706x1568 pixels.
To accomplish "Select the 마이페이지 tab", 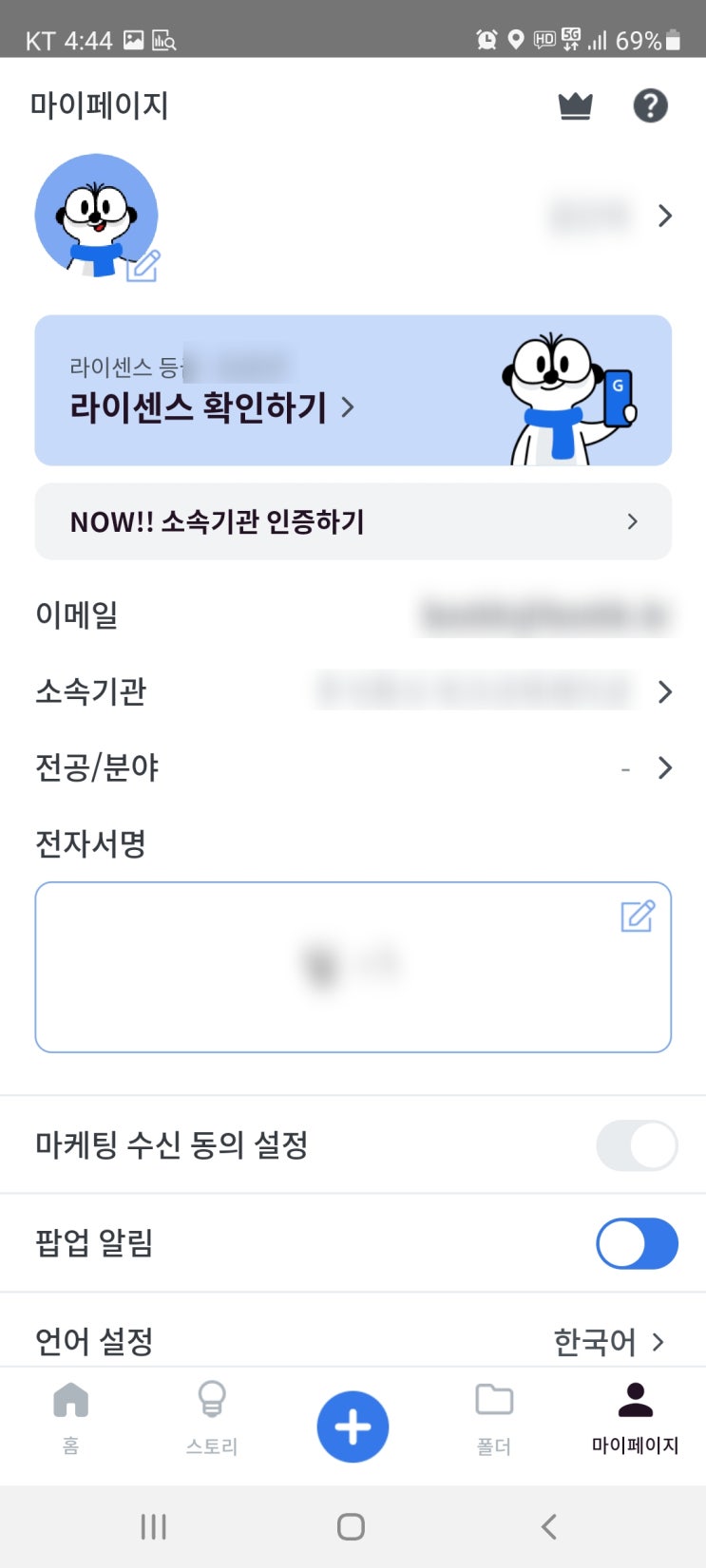I will click(635, 1417).
